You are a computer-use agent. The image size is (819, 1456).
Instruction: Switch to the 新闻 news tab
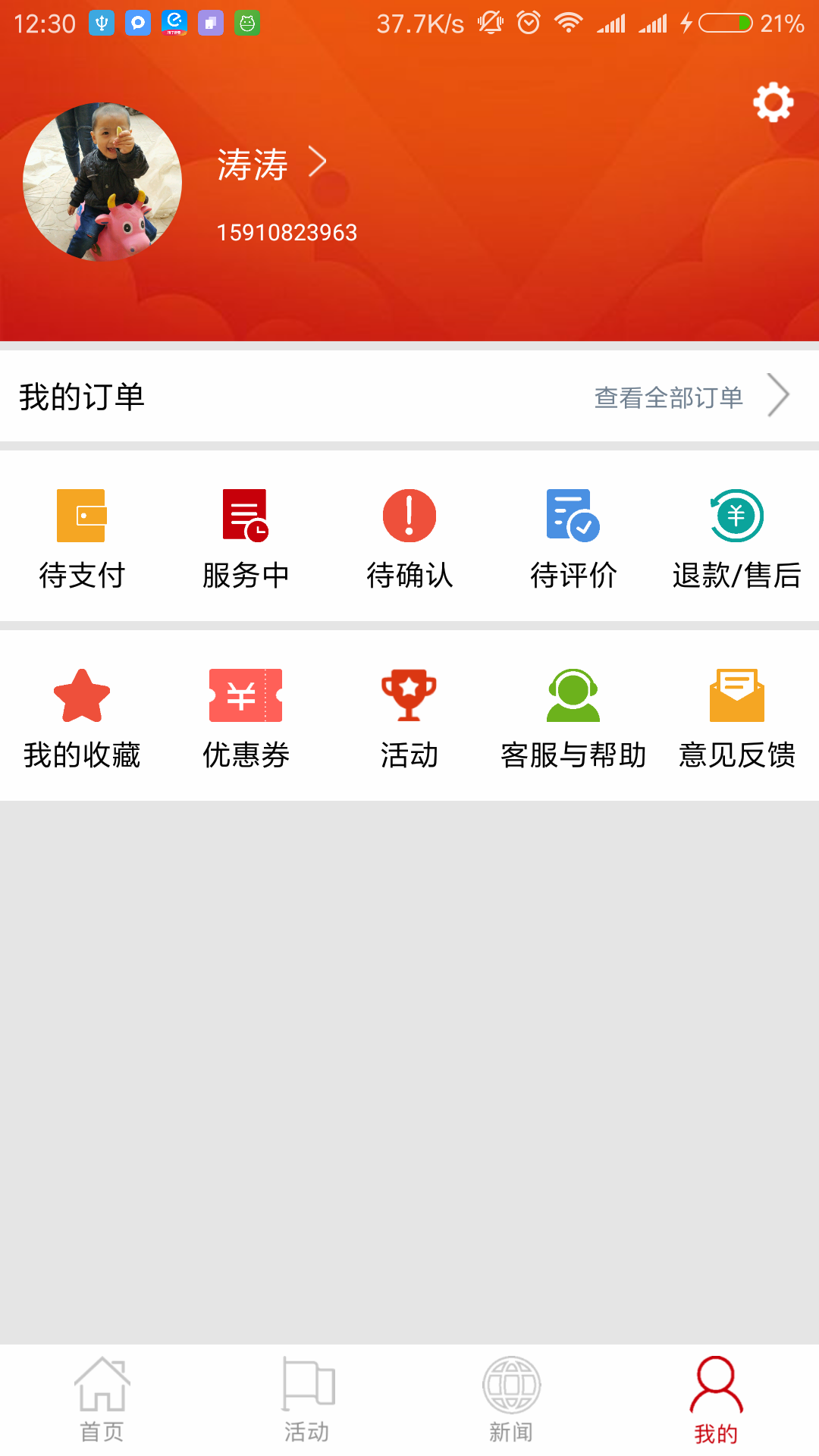pyautogui.click(x=512, y=1400)
